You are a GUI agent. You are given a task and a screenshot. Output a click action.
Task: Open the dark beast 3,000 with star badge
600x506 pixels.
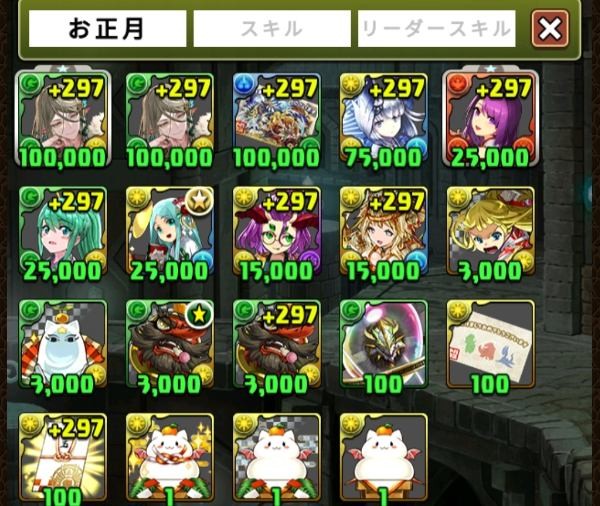(x=166, y=342)
